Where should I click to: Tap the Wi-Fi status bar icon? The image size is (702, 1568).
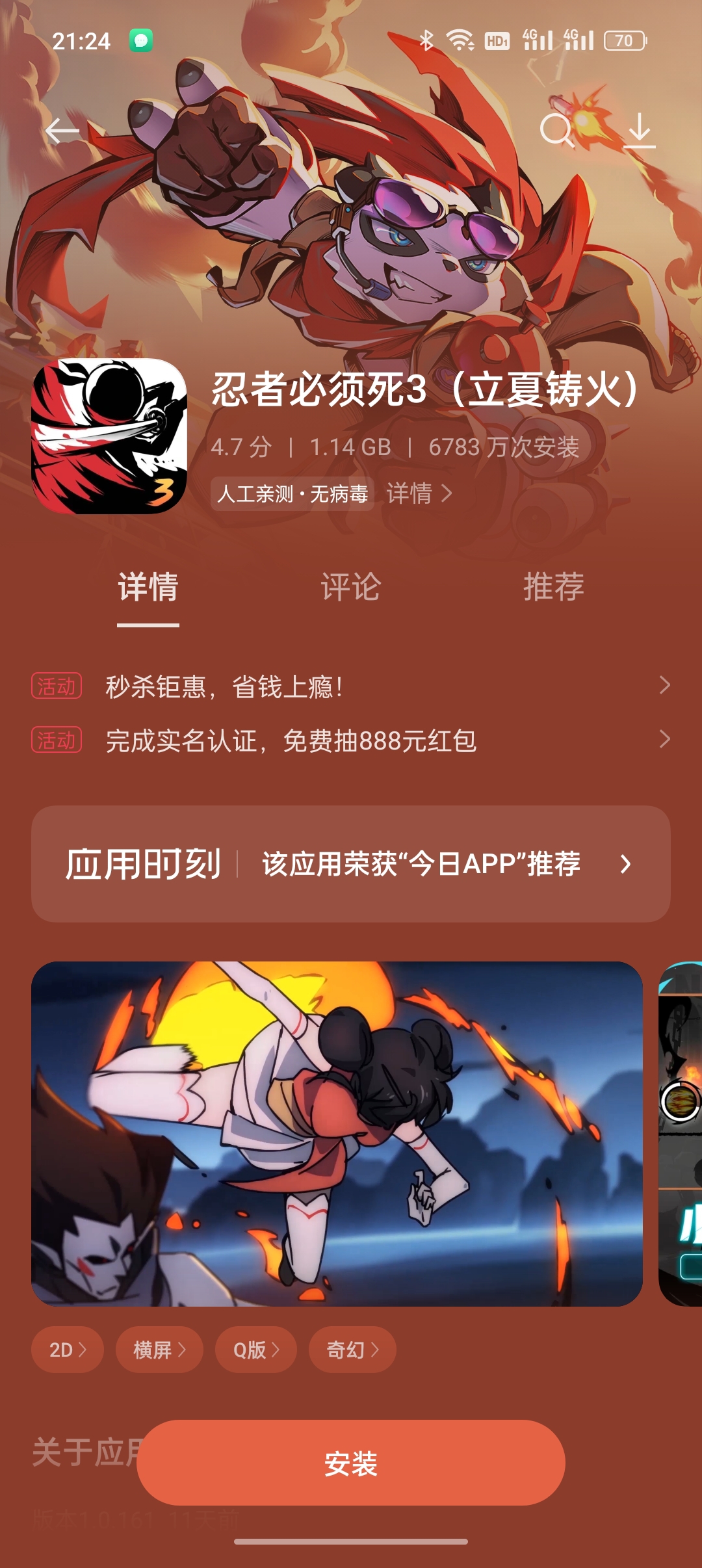point(459,40)
